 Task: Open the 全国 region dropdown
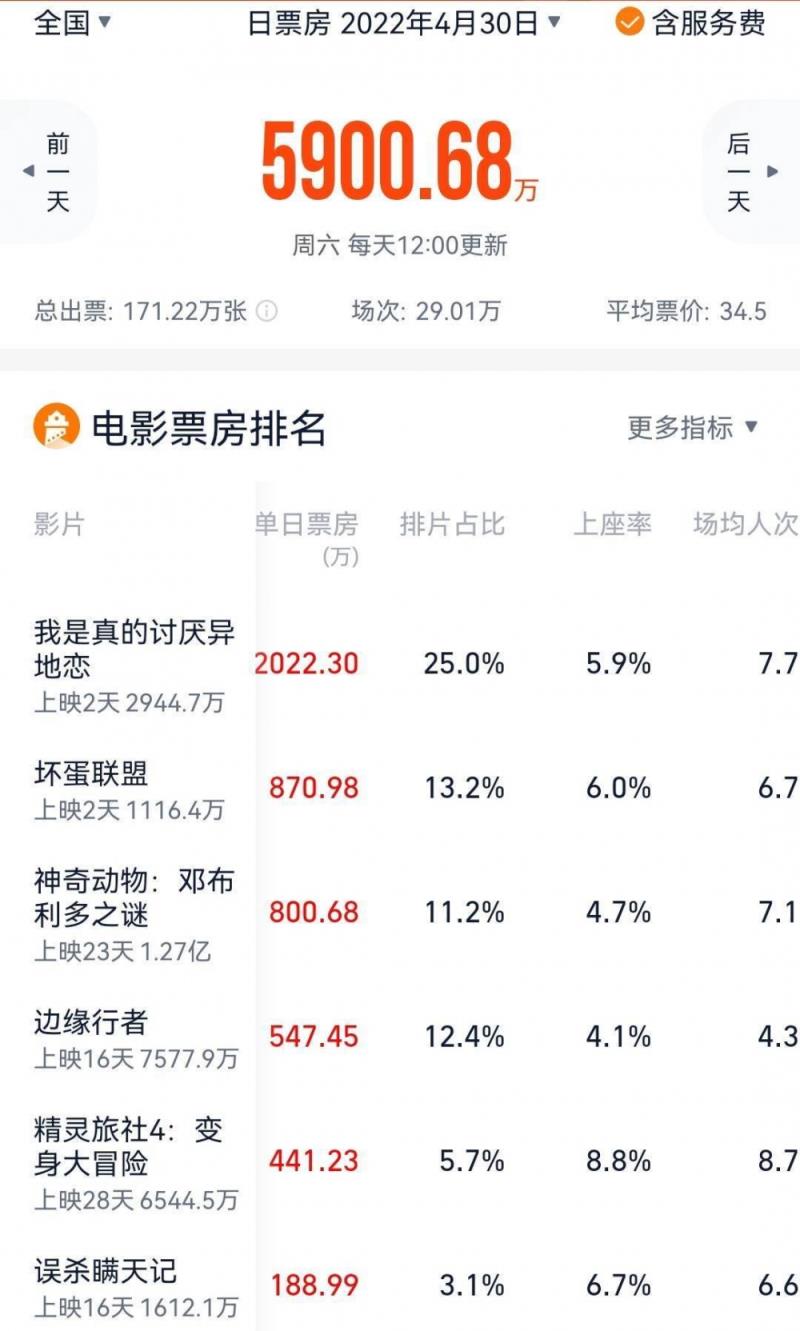(73, 22)
